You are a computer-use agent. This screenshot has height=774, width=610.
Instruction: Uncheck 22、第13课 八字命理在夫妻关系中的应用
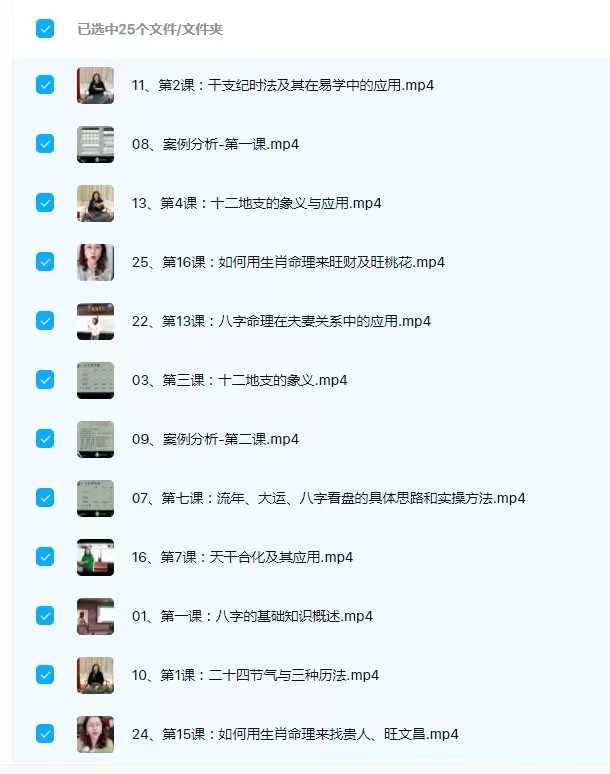point(45,321)
